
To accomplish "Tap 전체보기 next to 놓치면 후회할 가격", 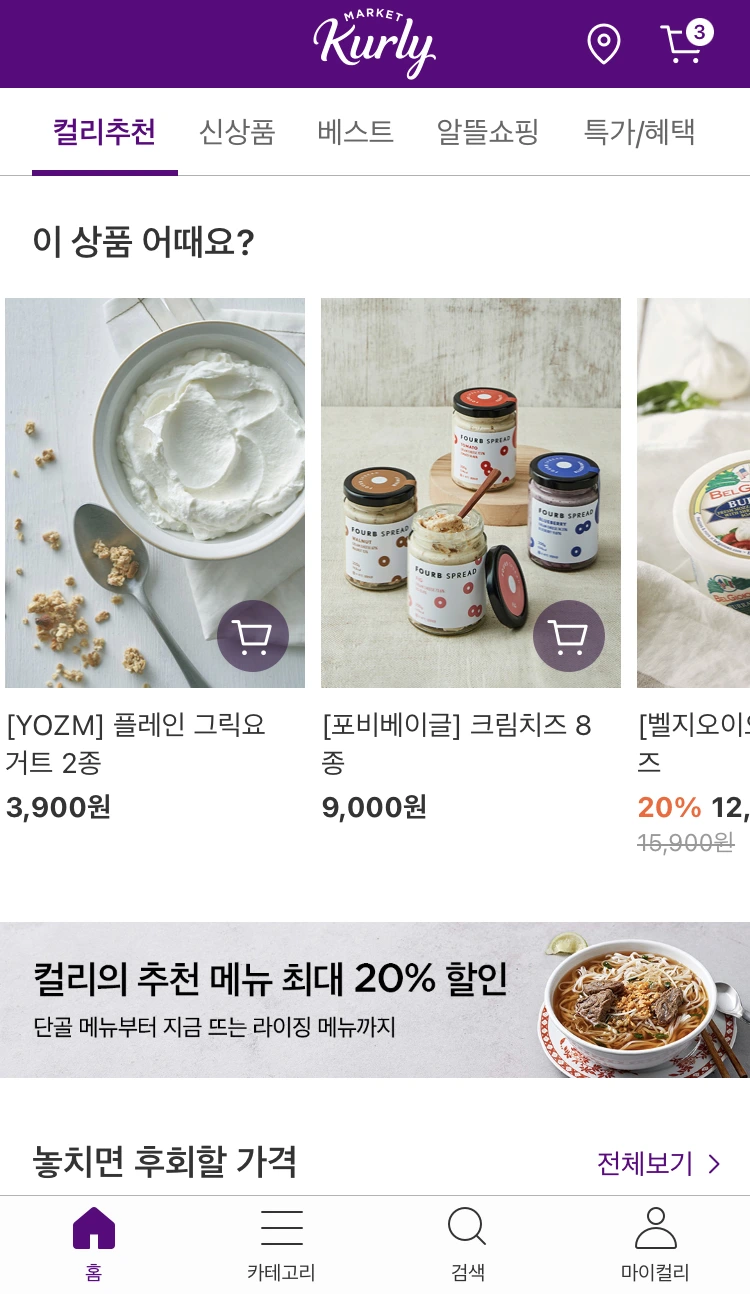I will 657,1163.
